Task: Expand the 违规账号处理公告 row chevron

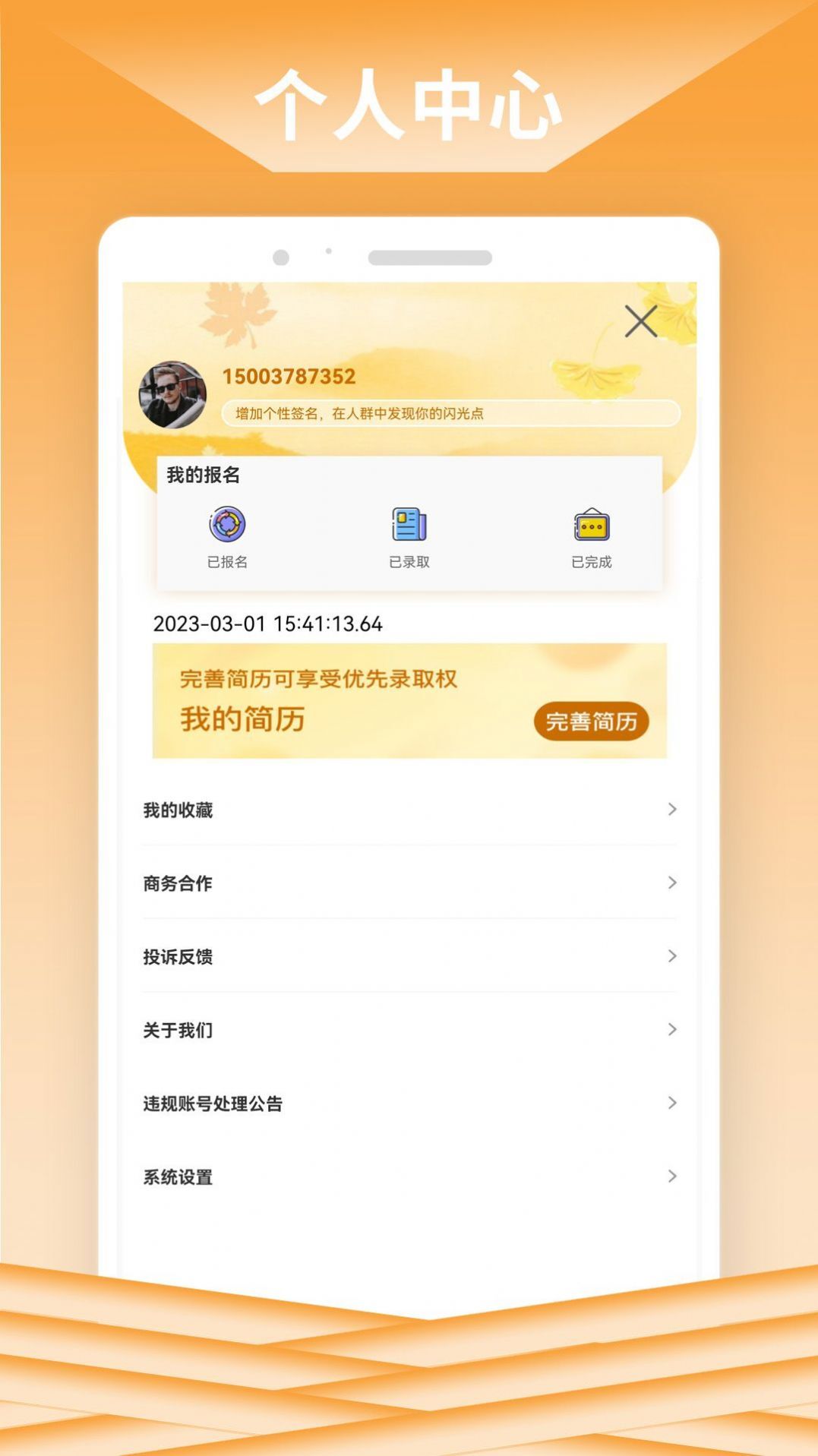Action: 671,1104
